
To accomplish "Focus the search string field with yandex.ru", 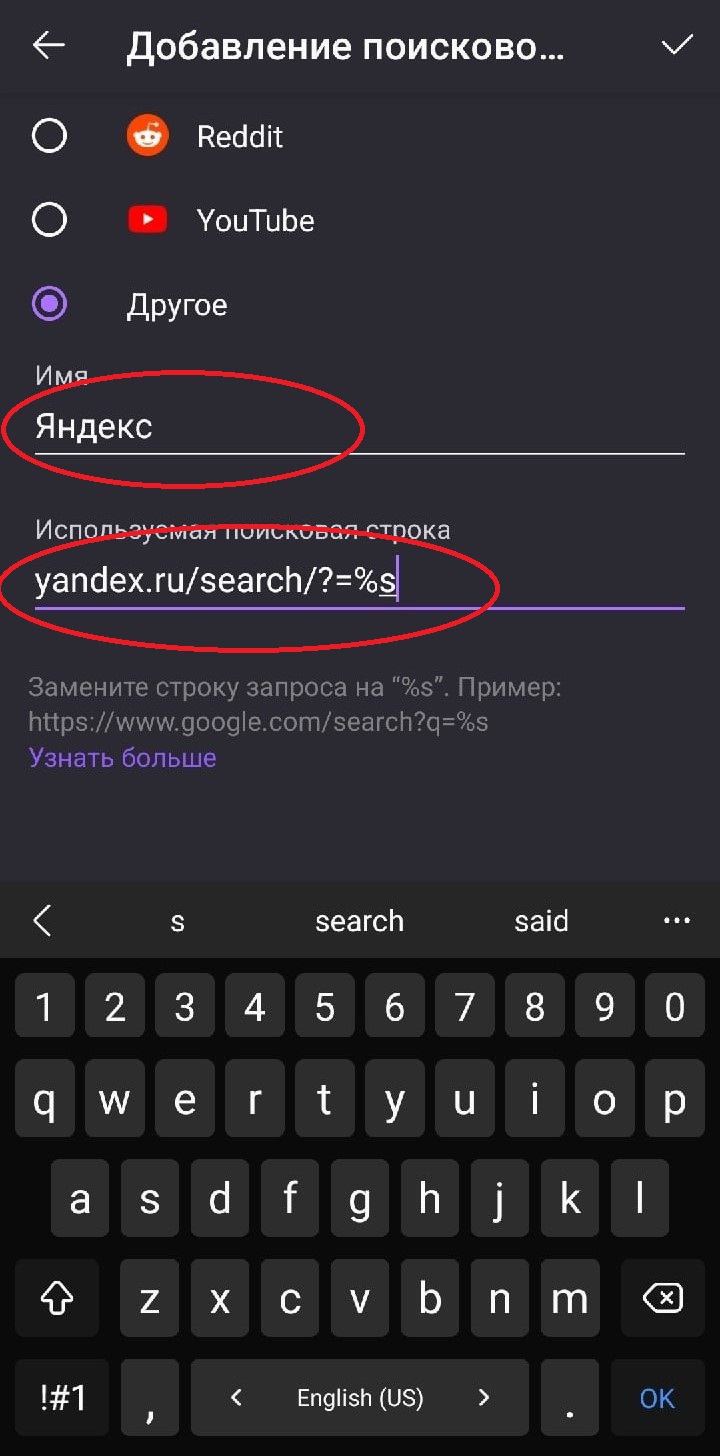I will (360, 581).
